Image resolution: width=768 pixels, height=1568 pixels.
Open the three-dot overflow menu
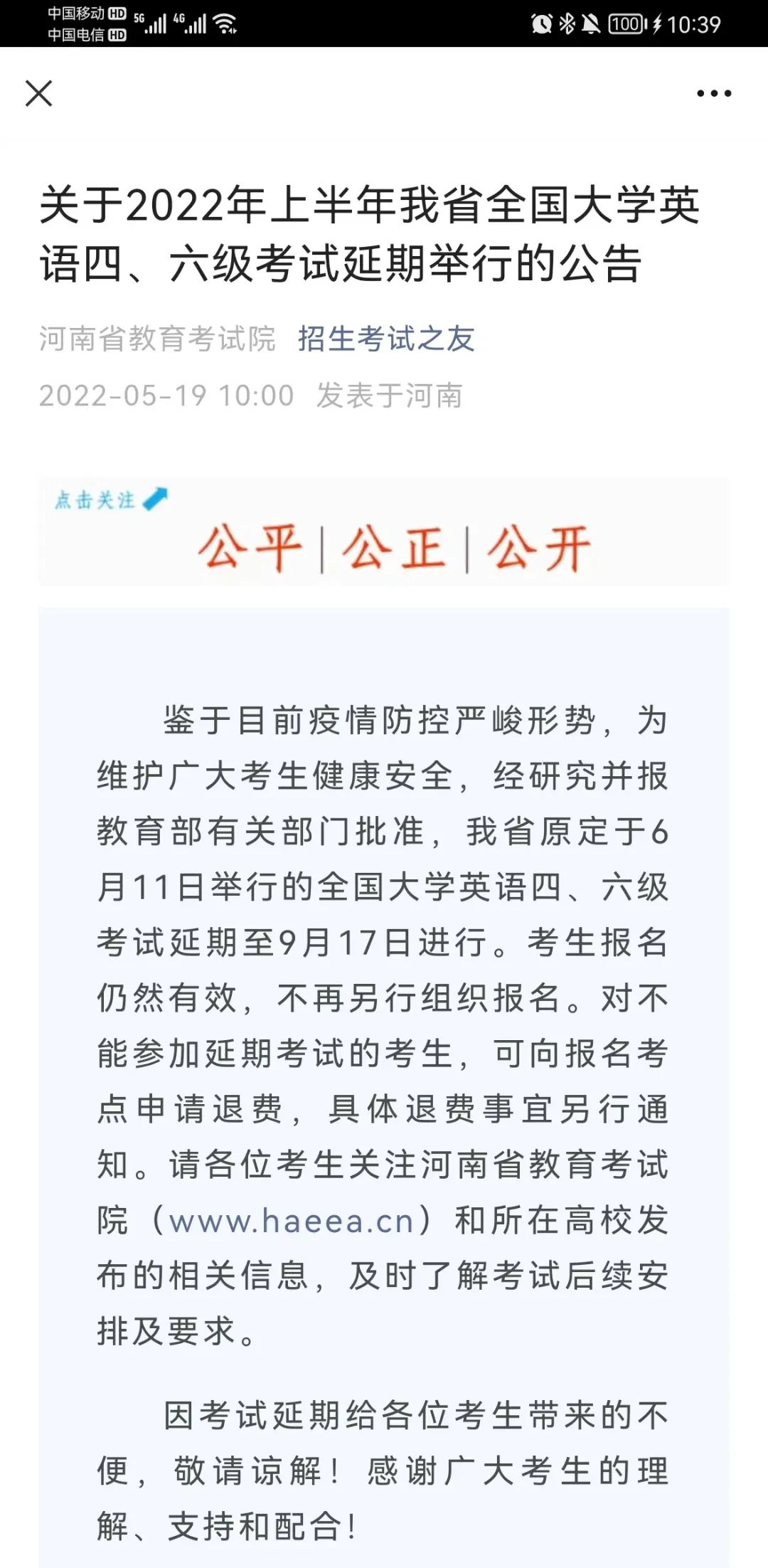pos(713,93)
